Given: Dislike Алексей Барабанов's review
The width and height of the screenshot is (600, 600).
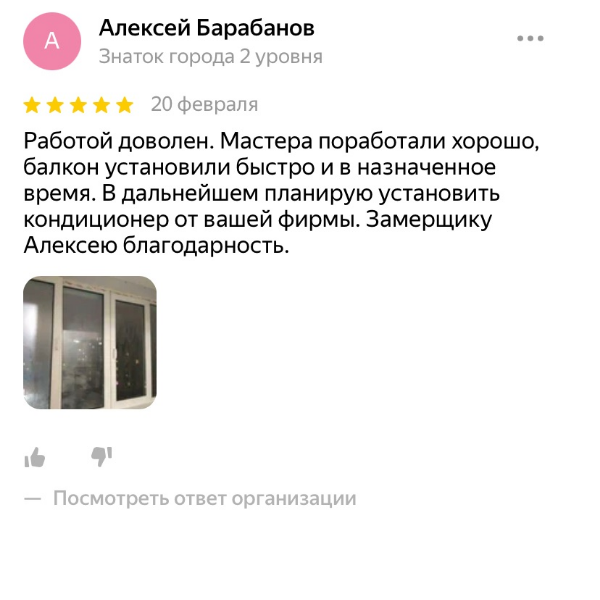Looking at the screenshot, I should [101, 457].
